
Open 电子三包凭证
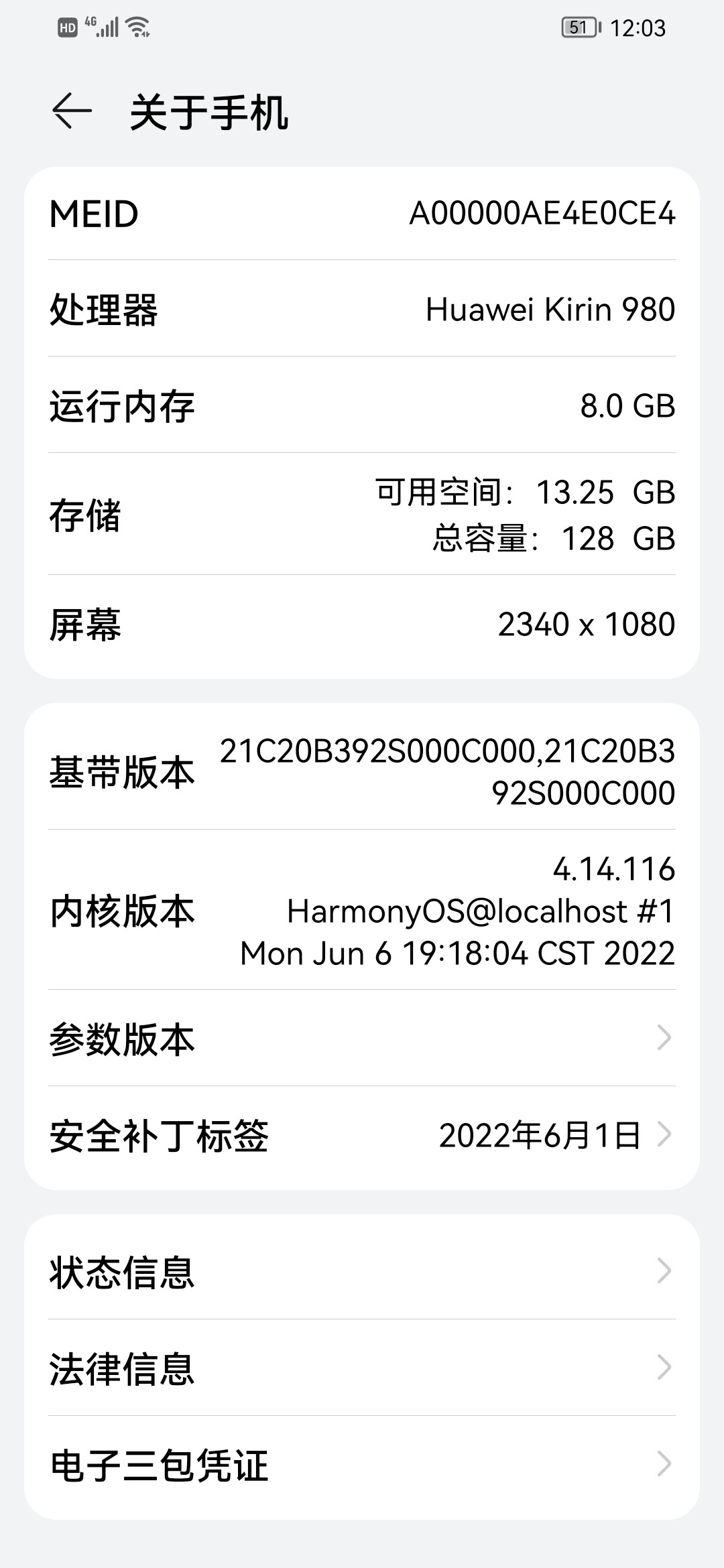(362, 1464)
